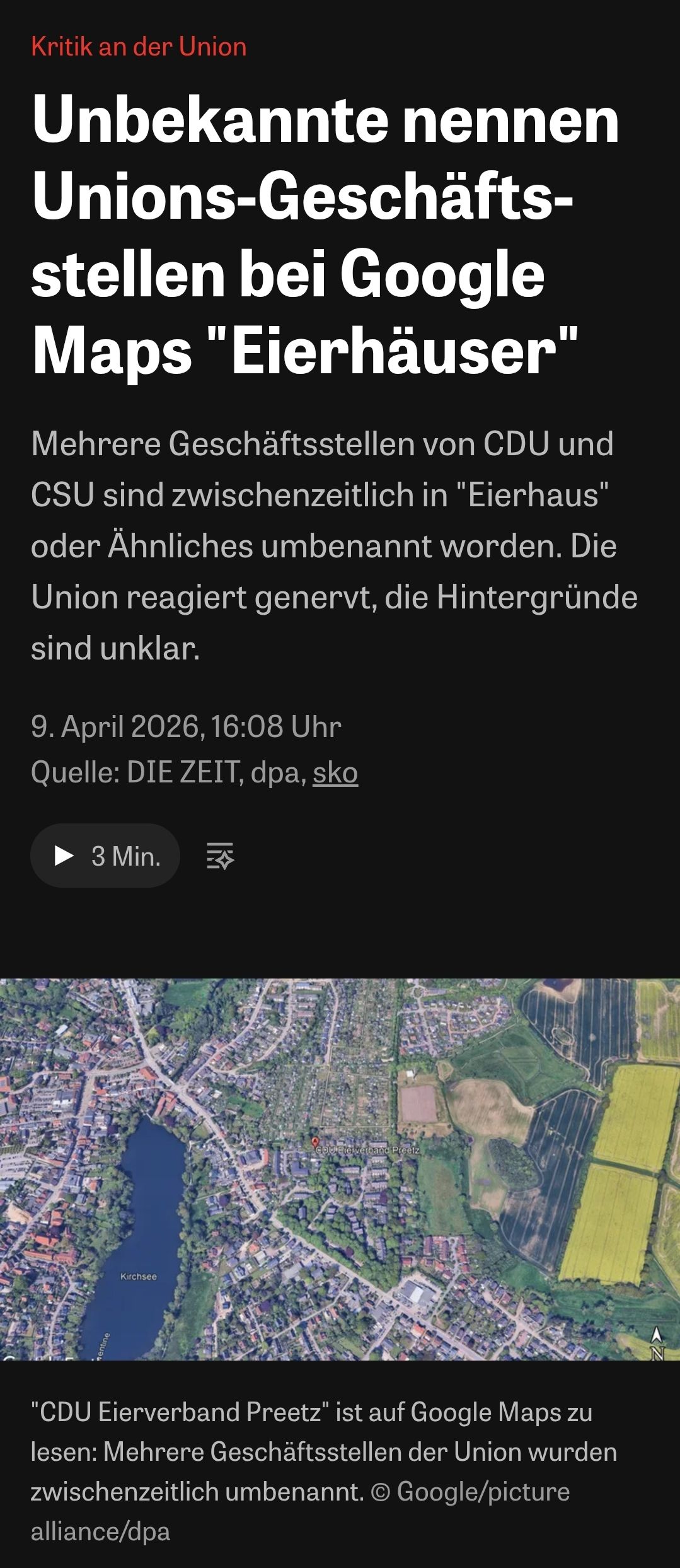Play the 3 Min. audio version

[x=105, y=856]
